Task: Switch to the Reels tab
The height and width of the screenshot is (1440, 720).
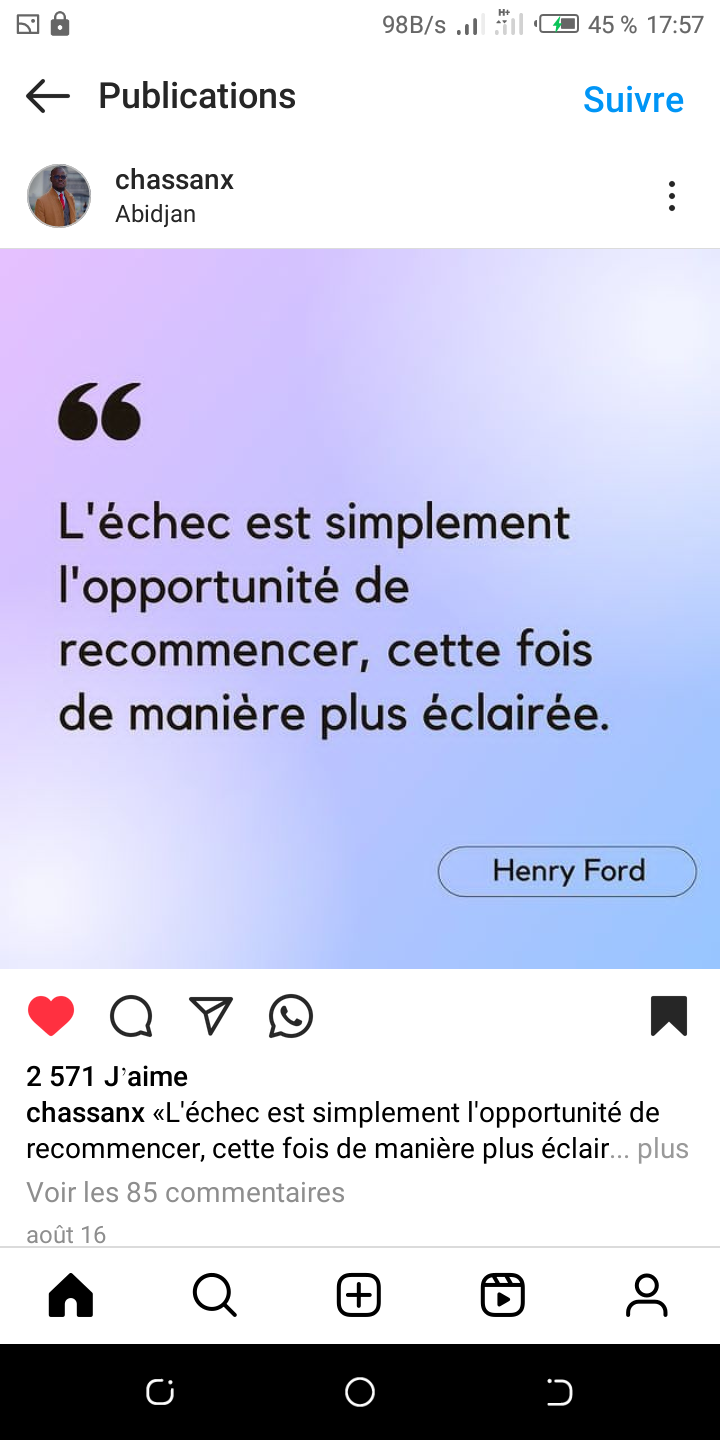Action: (503, 1295)
